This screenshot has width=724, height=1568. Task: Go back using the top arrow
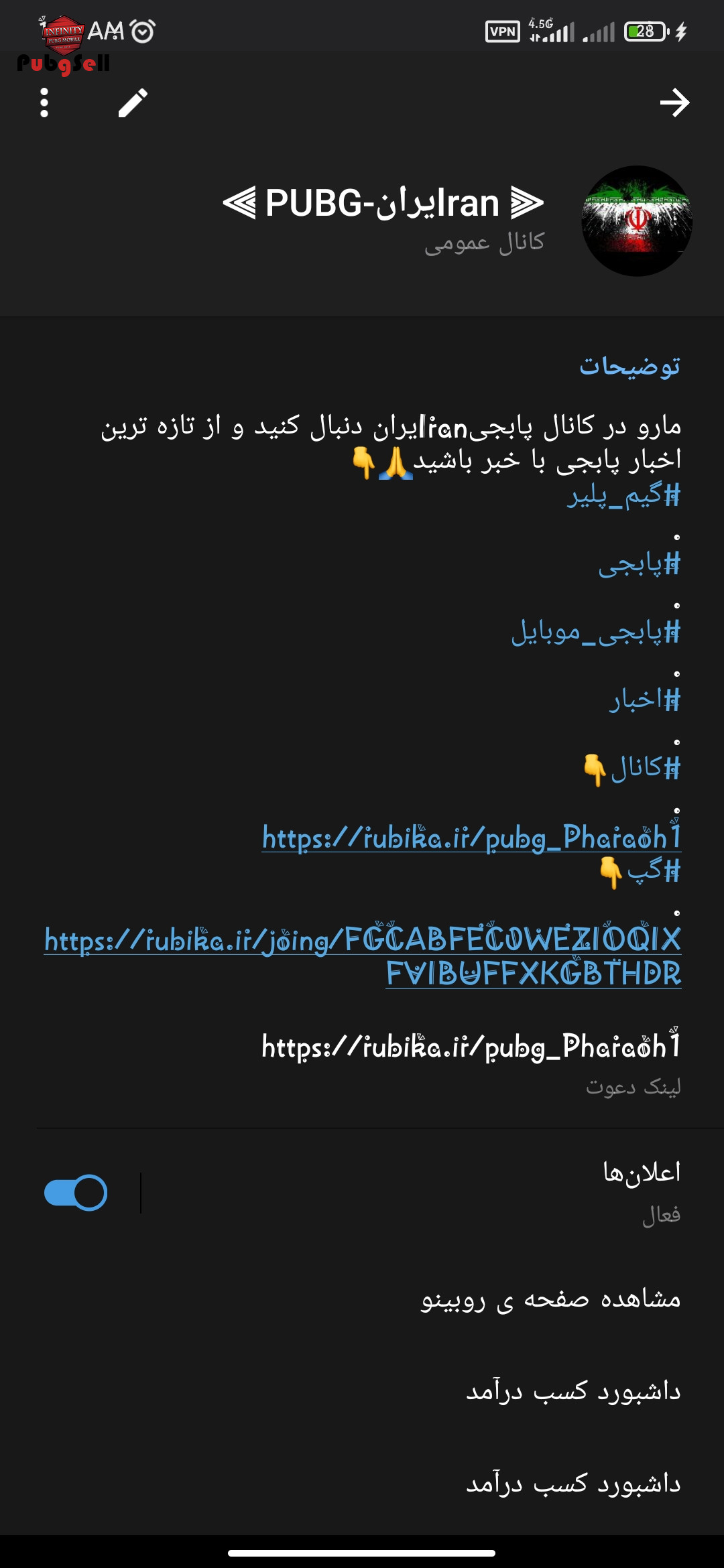pyautogui.click(x=674, y=103)
